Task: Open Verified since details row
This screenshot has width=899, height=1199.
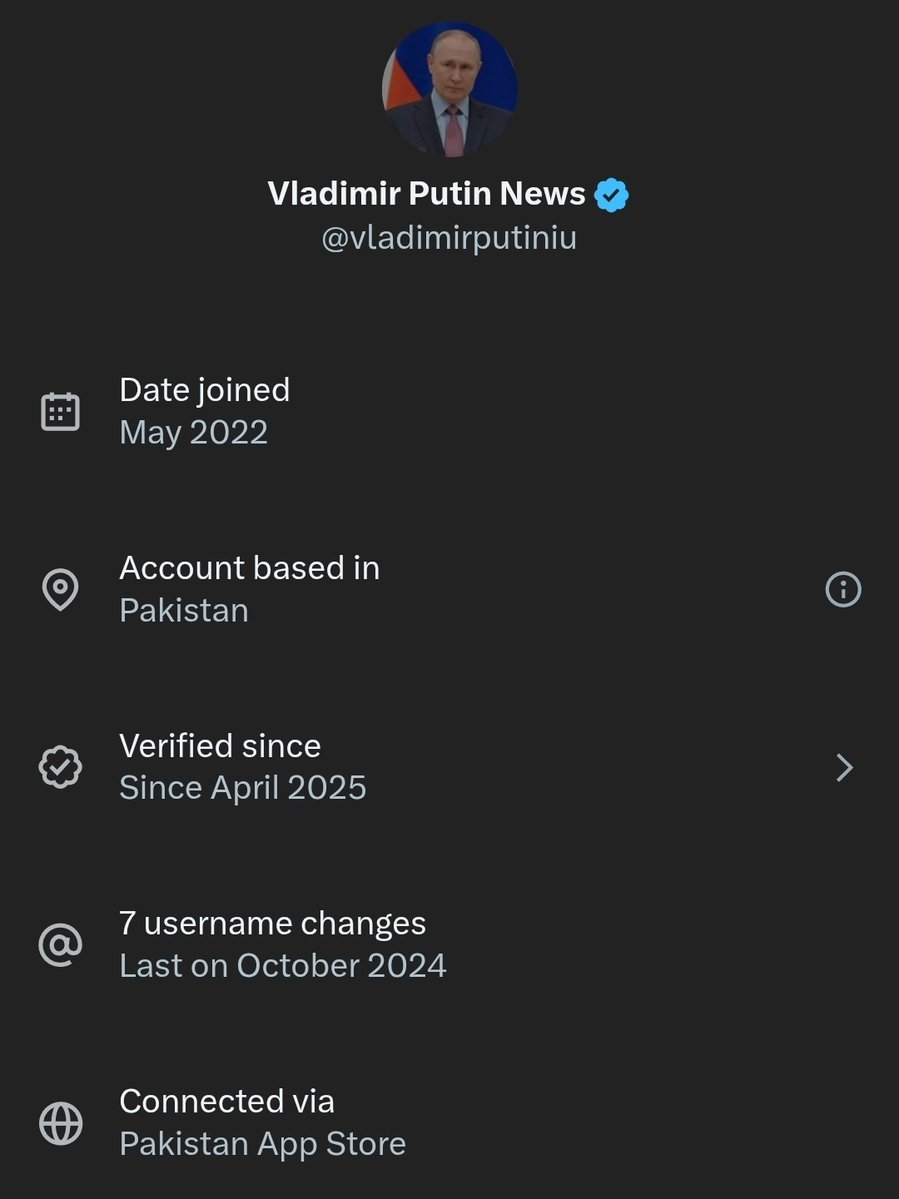Action: [448, 767]
